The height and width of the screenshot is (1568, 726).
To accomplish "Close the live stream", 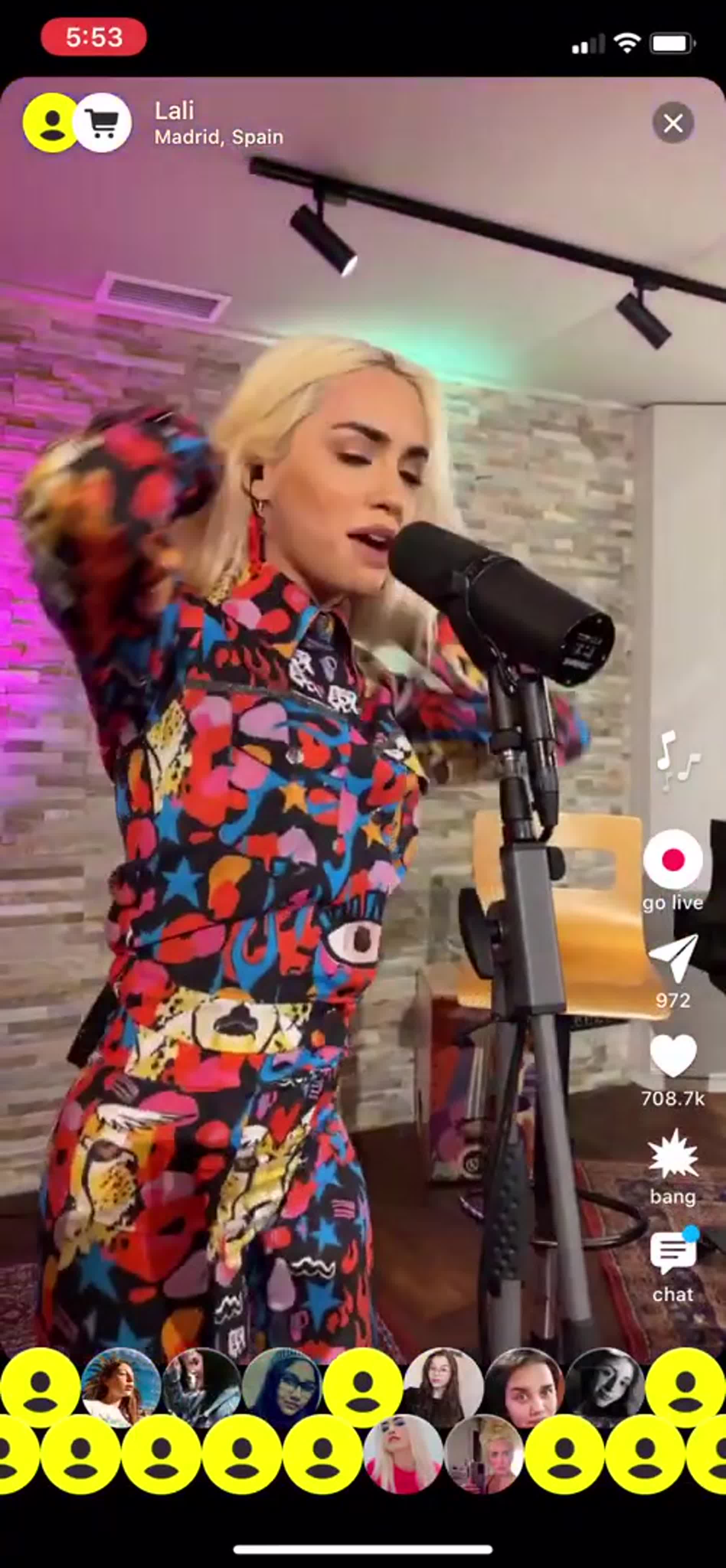I will [x=672, y=123].
